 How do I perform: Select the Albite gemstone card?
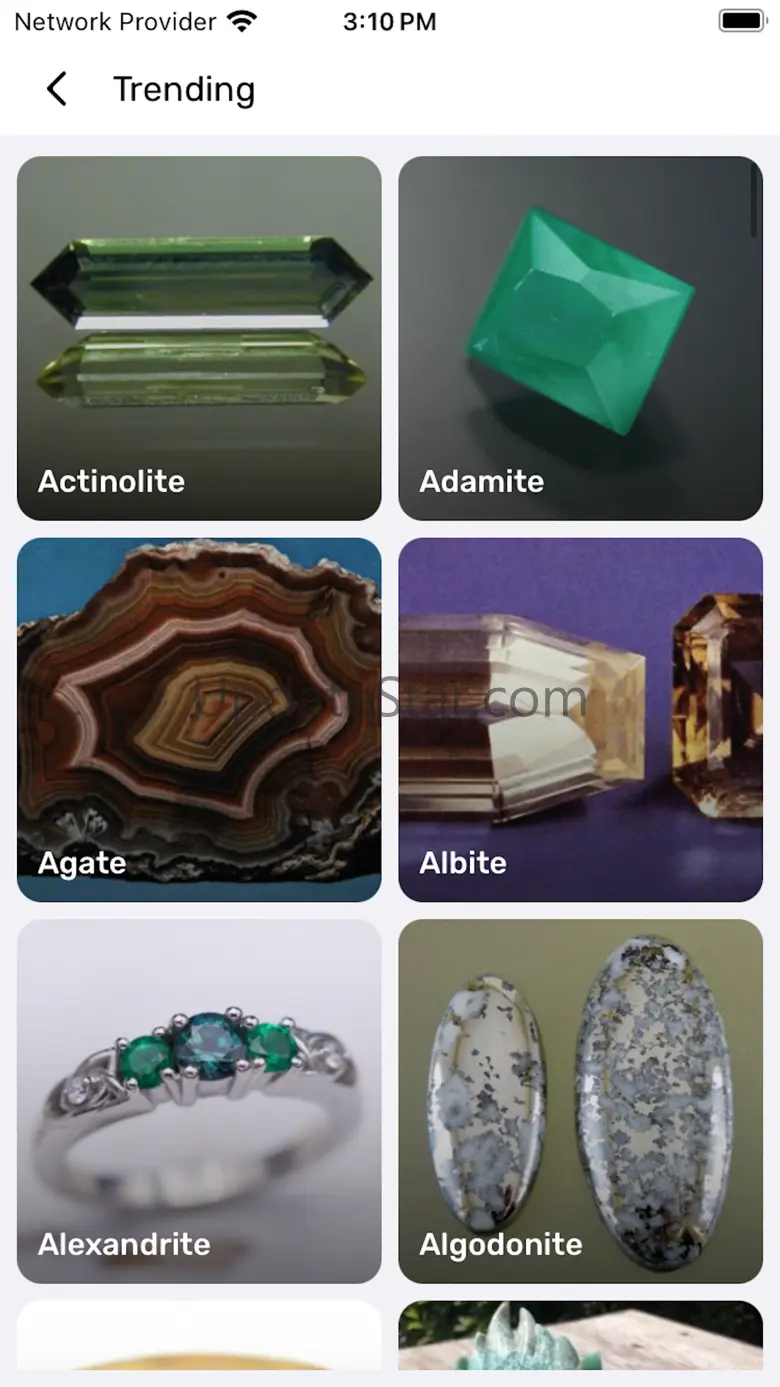[x=580, y=720]
